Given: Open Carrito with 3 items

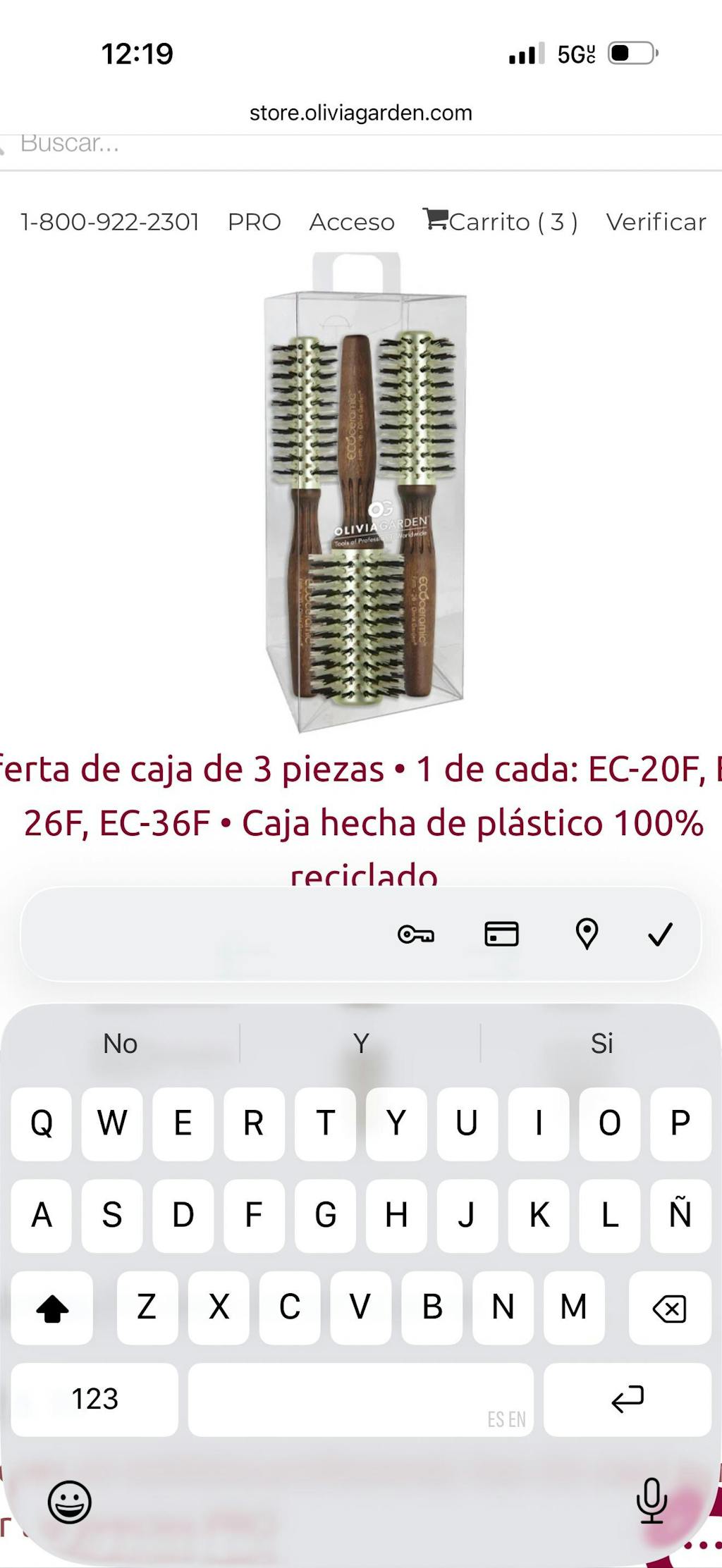Looking at the screenshot, I should tap(501, 222).
